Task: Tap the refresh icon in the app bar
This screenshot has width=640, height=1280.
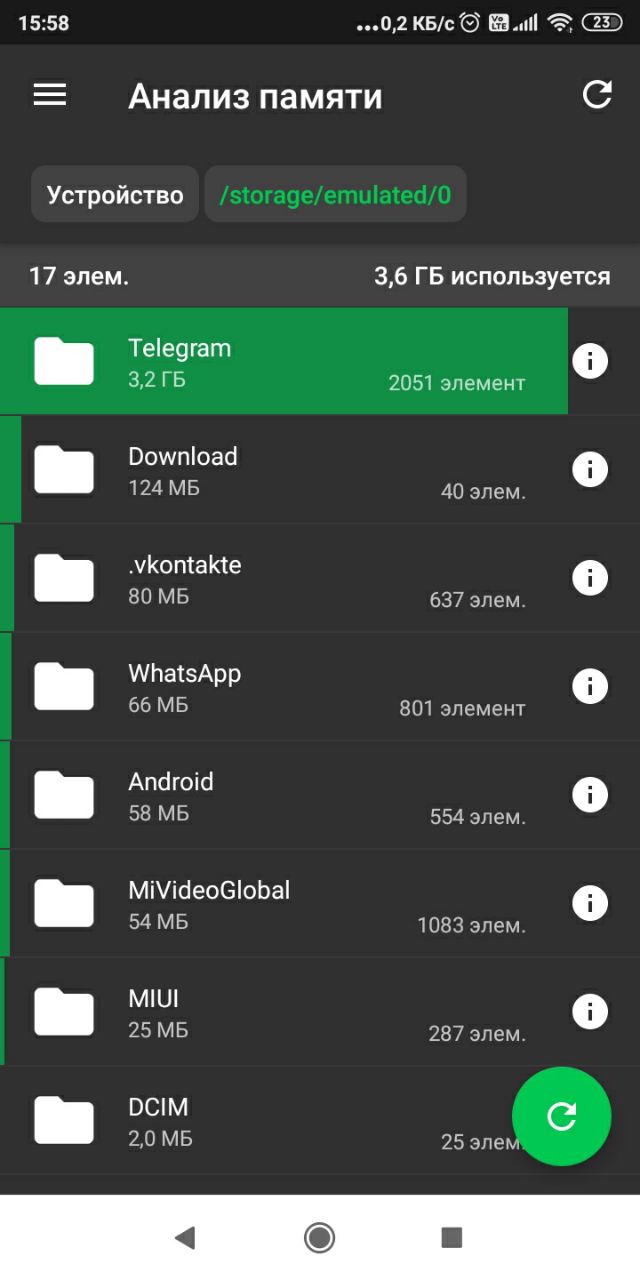Action: (597, 95)
